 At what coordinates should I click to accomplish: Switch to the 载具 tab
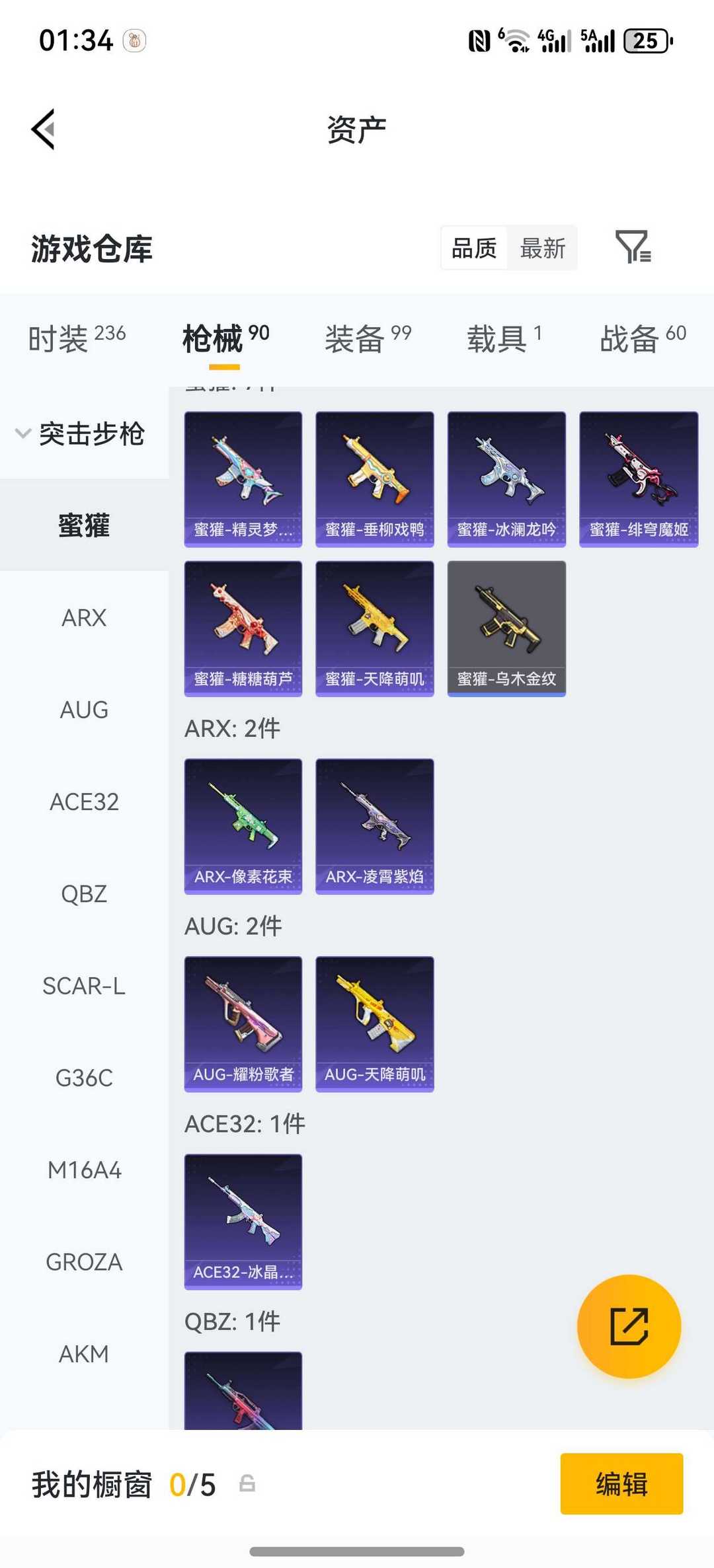504,339
